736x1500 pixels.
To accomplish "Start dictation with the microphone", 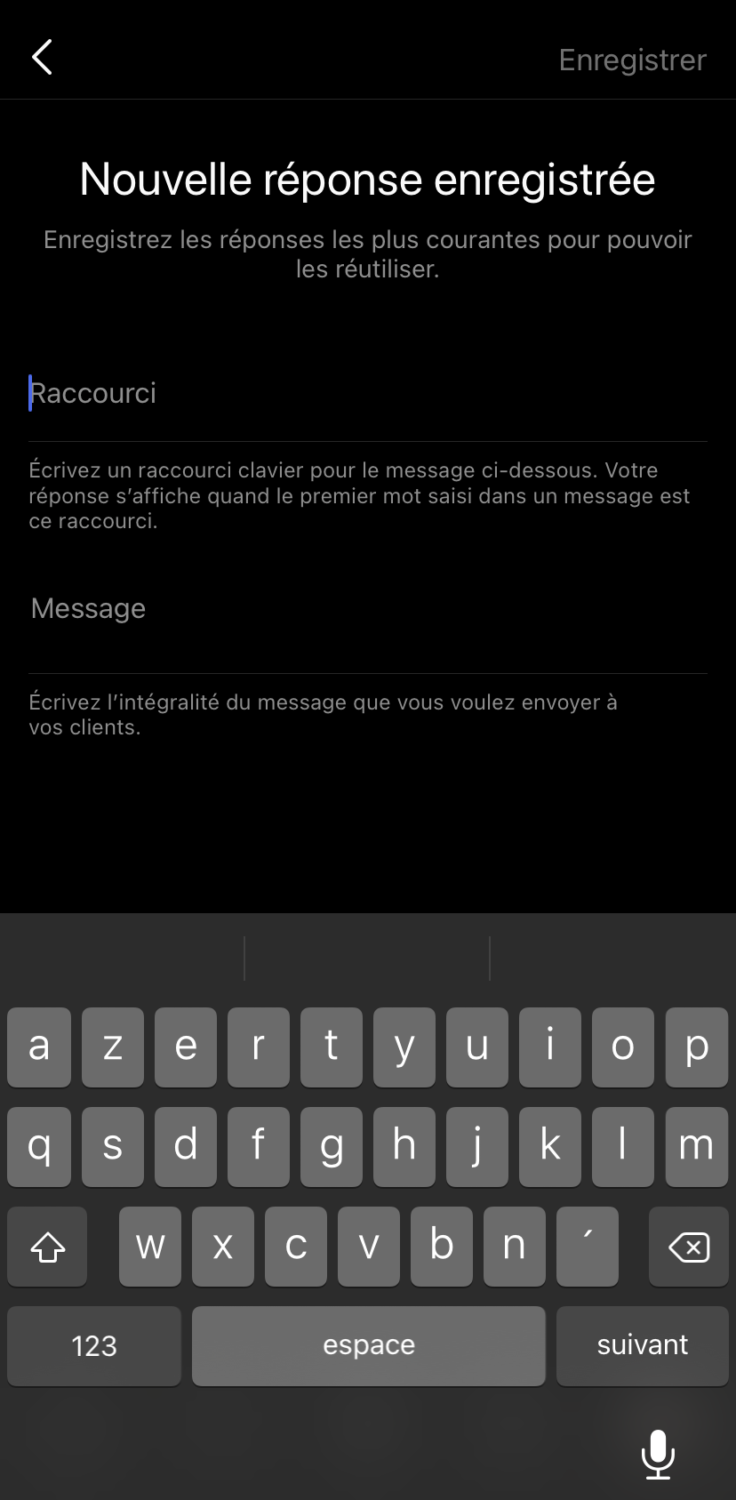I will click(x=657, y=1453).
